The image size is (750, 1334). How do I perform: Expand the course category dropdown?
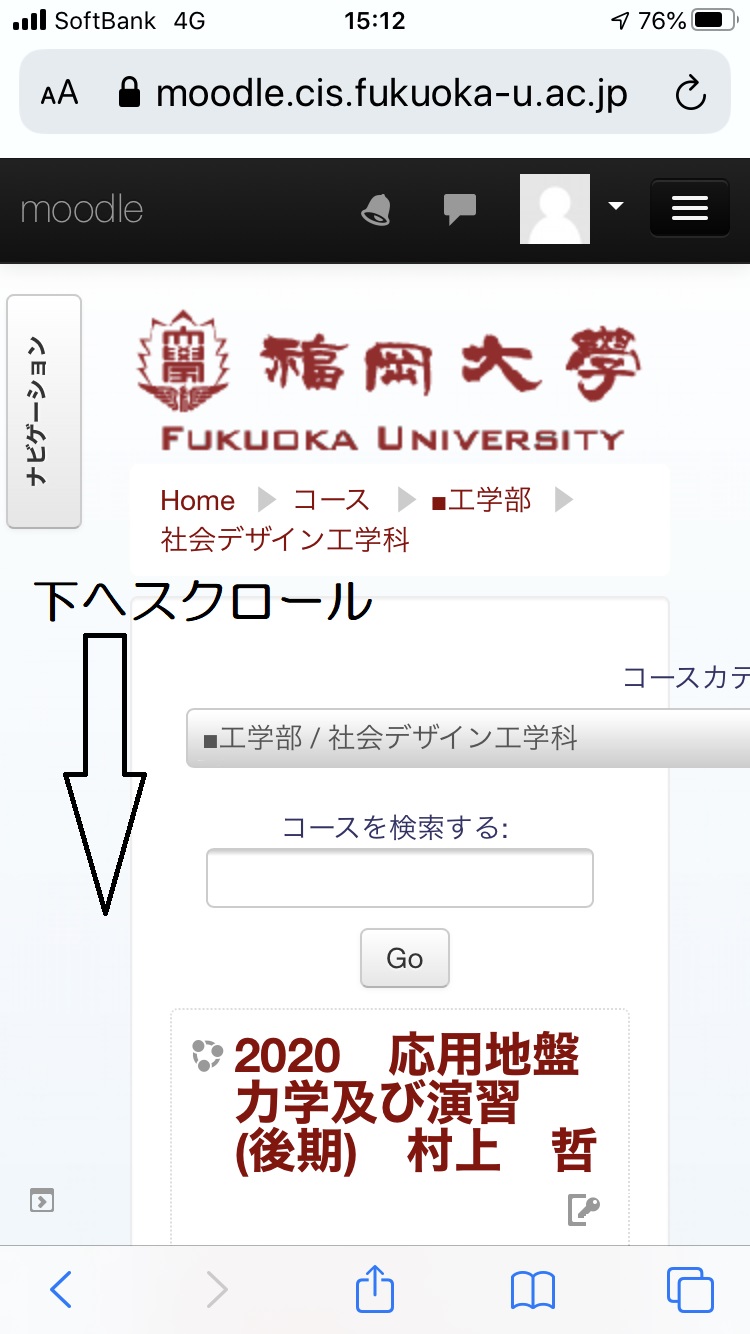click(467, 739)
